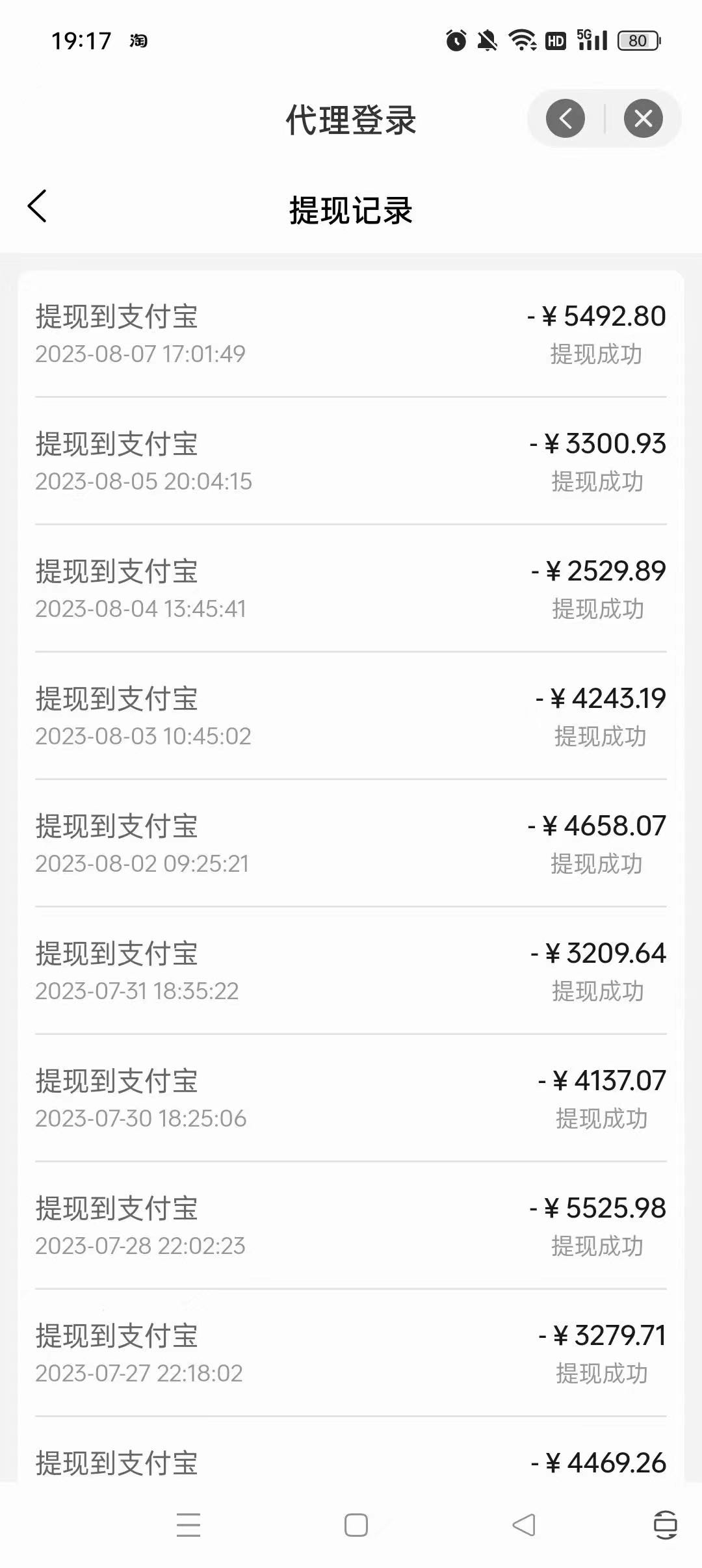Go back from the 提现记录 page
The height and width of the screenshot is (1568, 702).
click(x=37, y=206)
